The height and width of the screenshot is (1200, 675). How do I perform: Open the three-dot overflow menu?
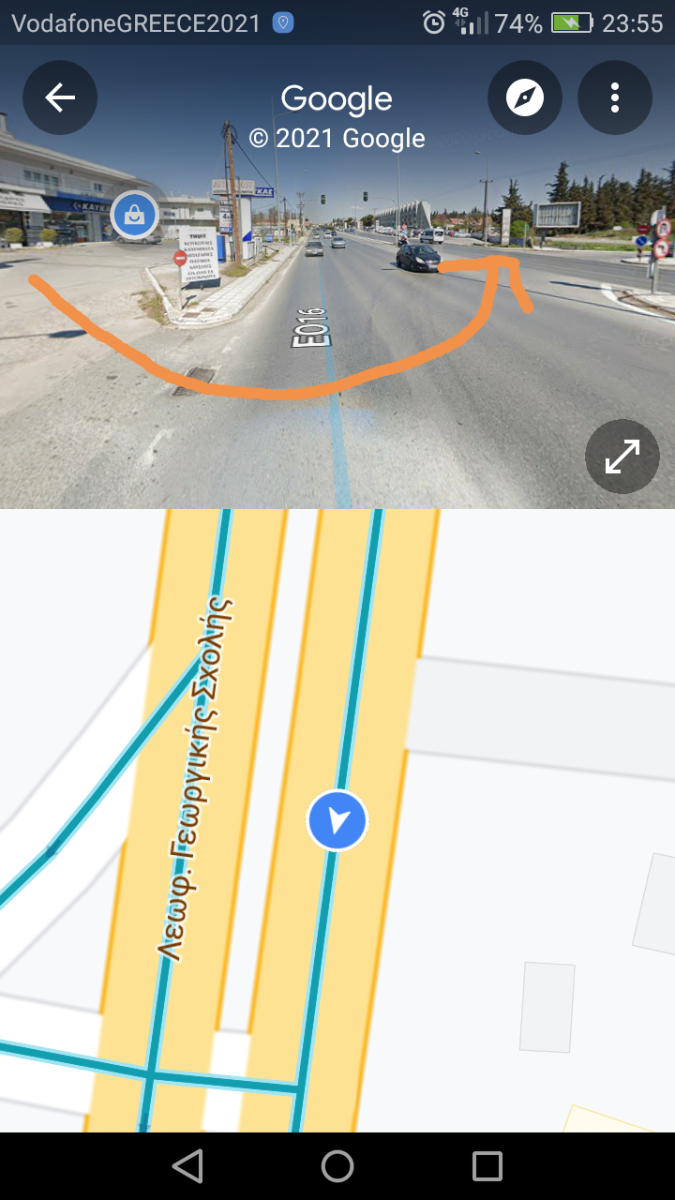(615, 97)
